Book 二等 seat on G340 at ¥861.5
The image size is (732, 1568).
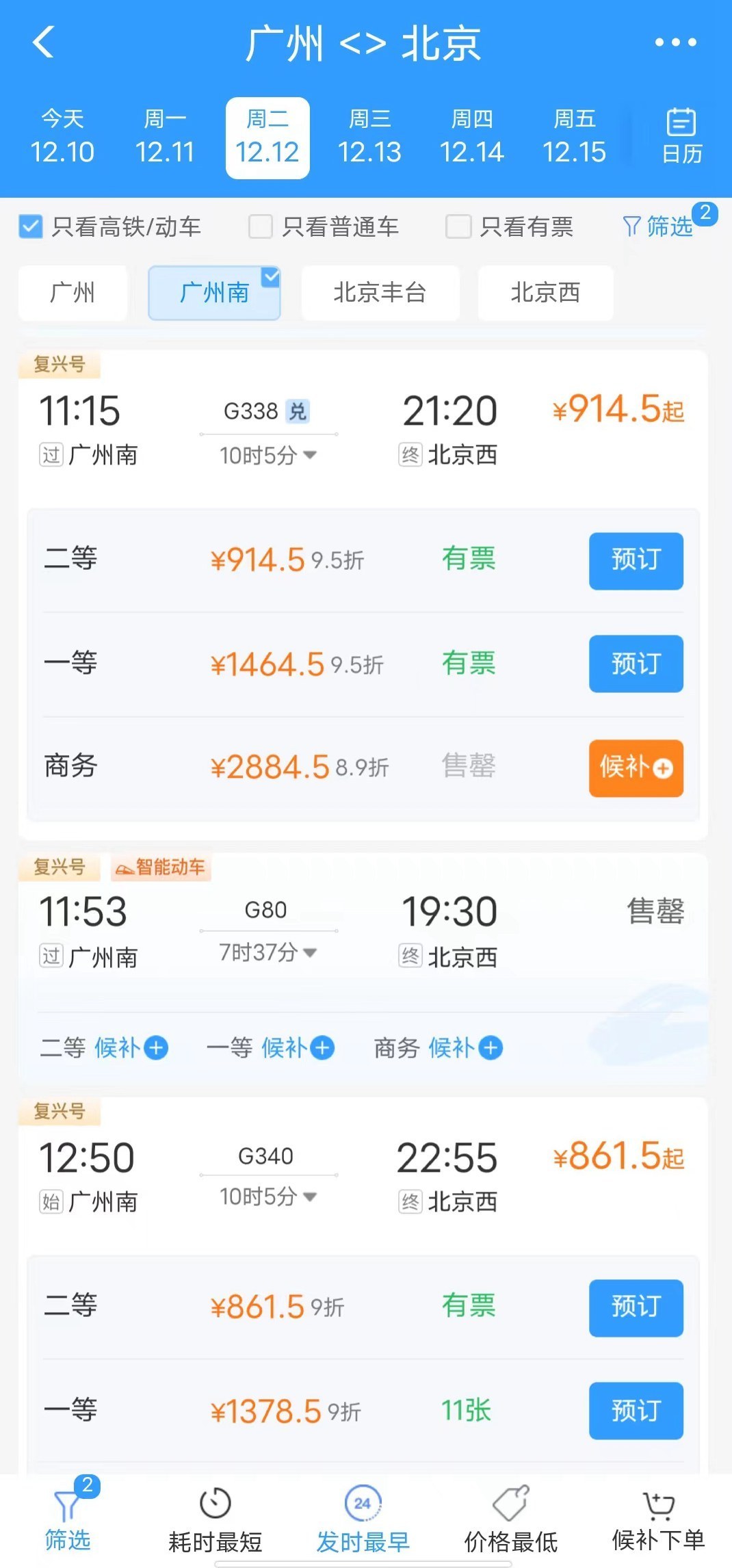point(636,1307)
